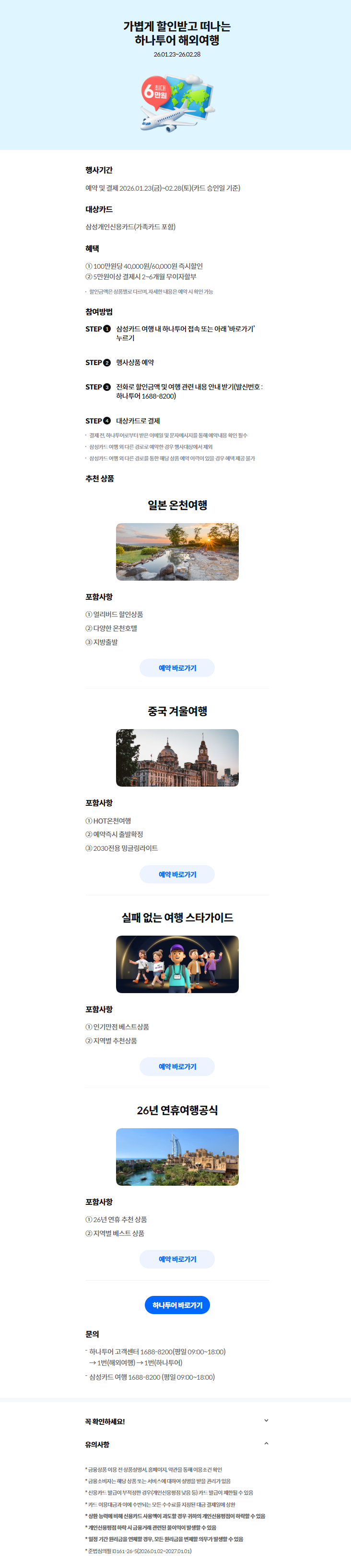Open booking link for 중국 겨울여행
The height and width of the screenshot is (1568, 351).
pyautogui.click(x=177, y=874)
